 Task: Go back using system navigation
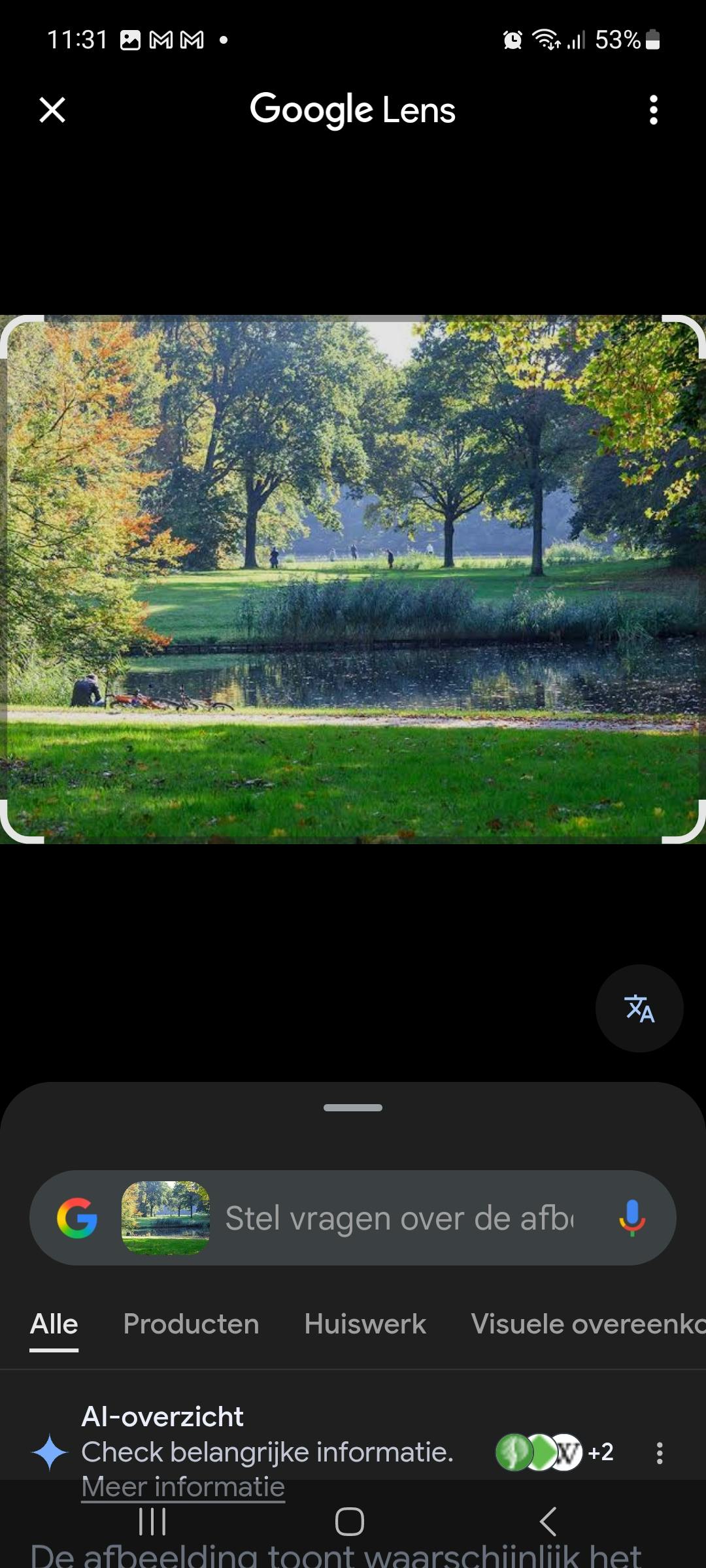pos(548,1522)
